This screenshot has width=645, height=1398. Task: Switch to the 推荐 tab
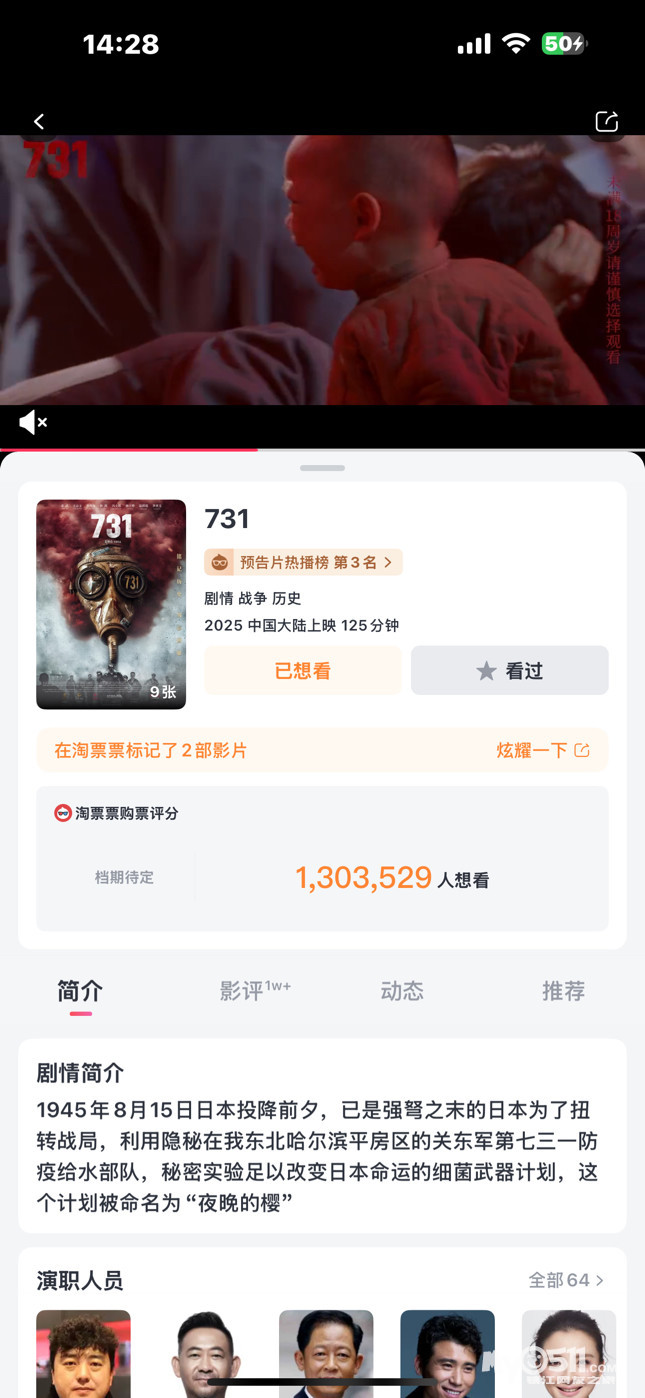click(x=563, y=991)
